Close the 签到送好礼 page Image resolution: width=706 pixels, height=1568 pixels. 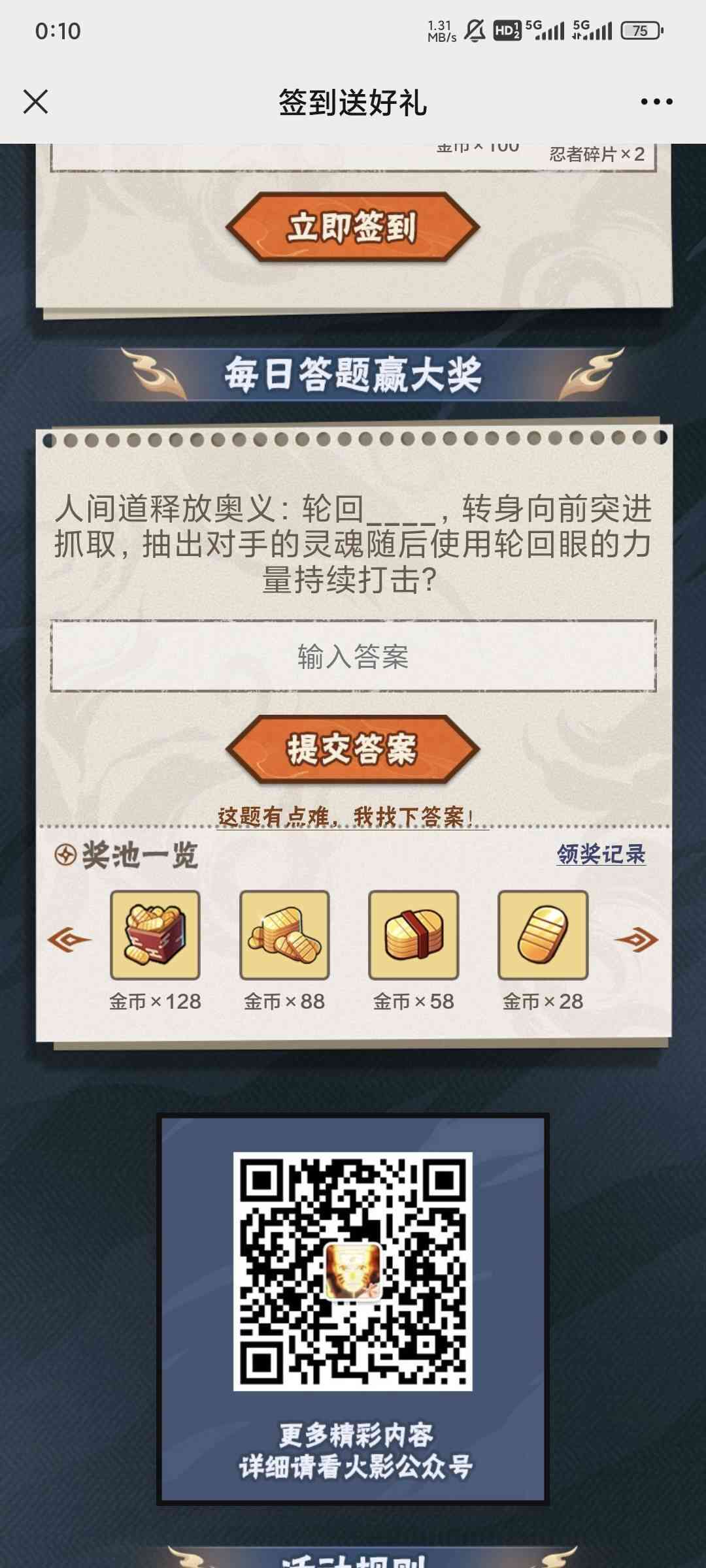point(35,102)
